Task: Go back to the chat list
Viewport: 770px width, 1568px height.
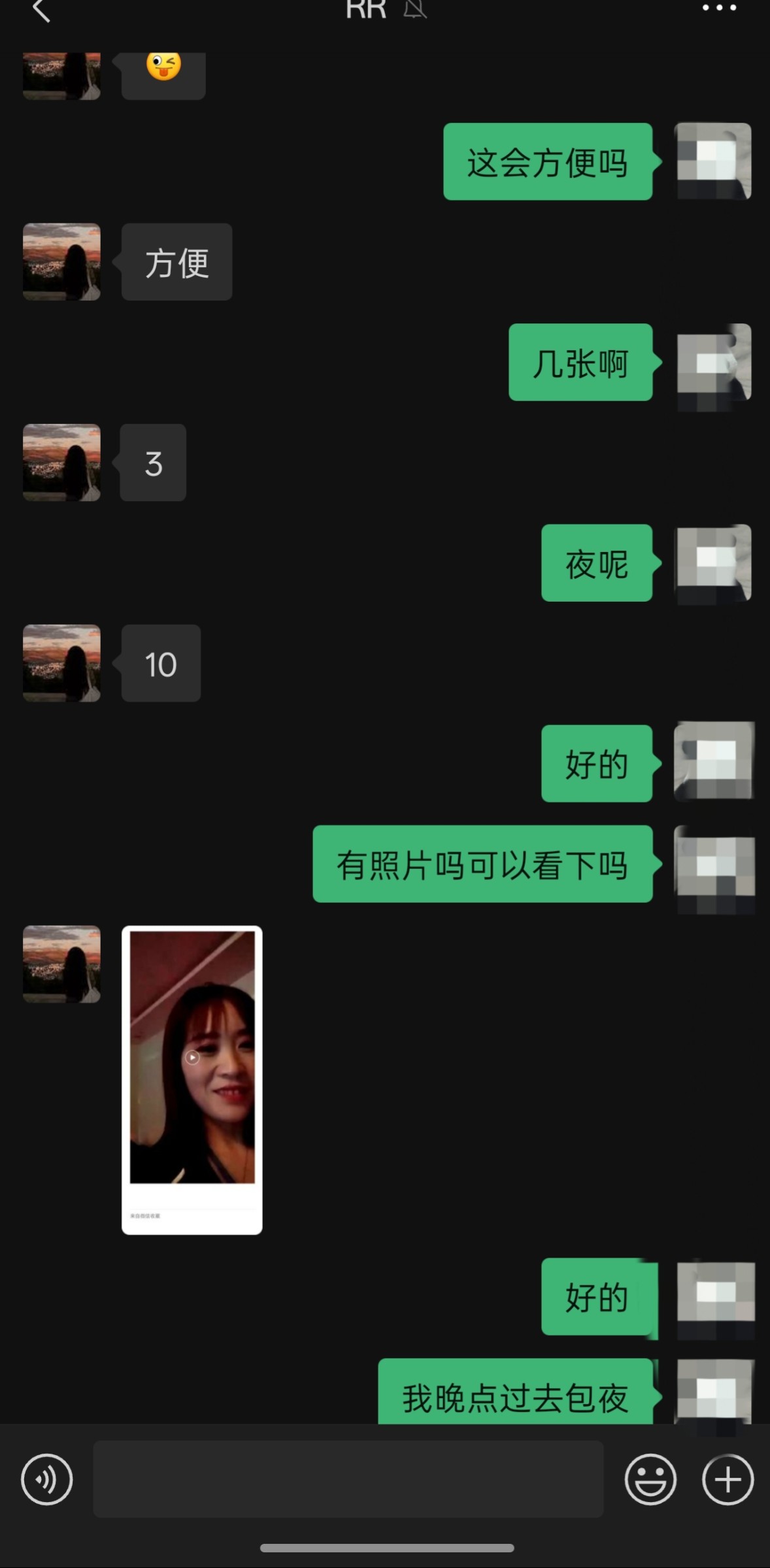Action: (x=41, y=10)
